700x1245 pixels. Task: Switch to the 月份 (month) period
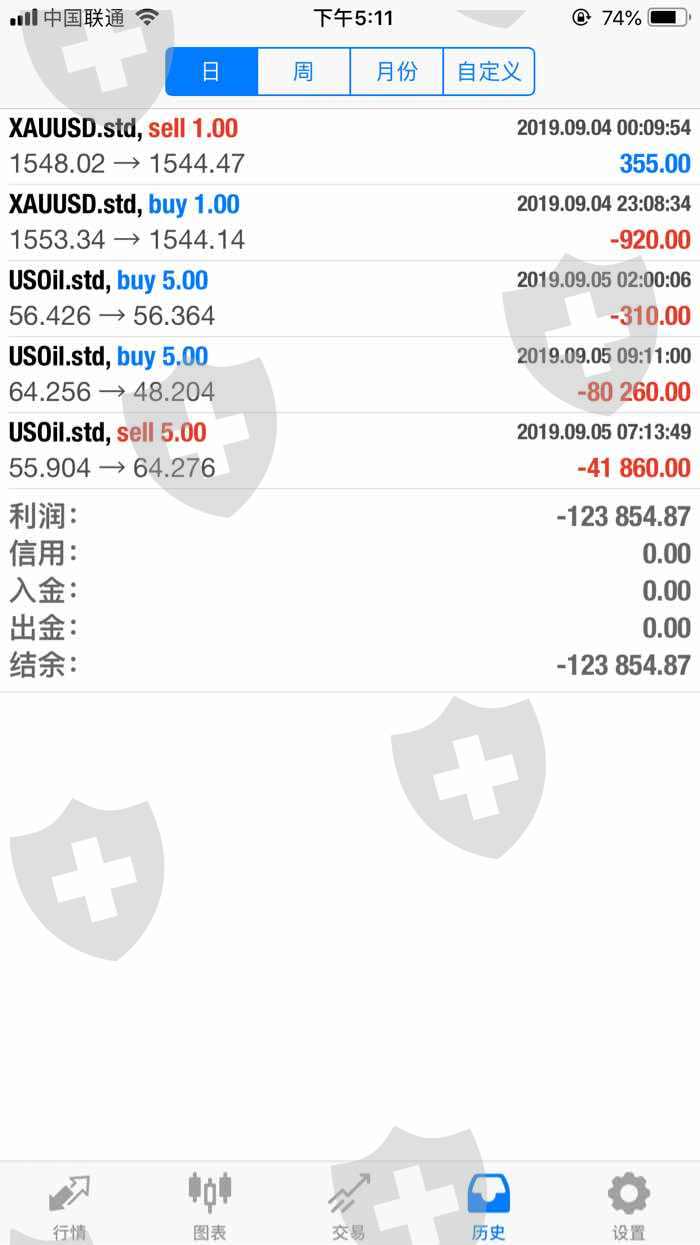pyautogui.click(x=396, y=72)
